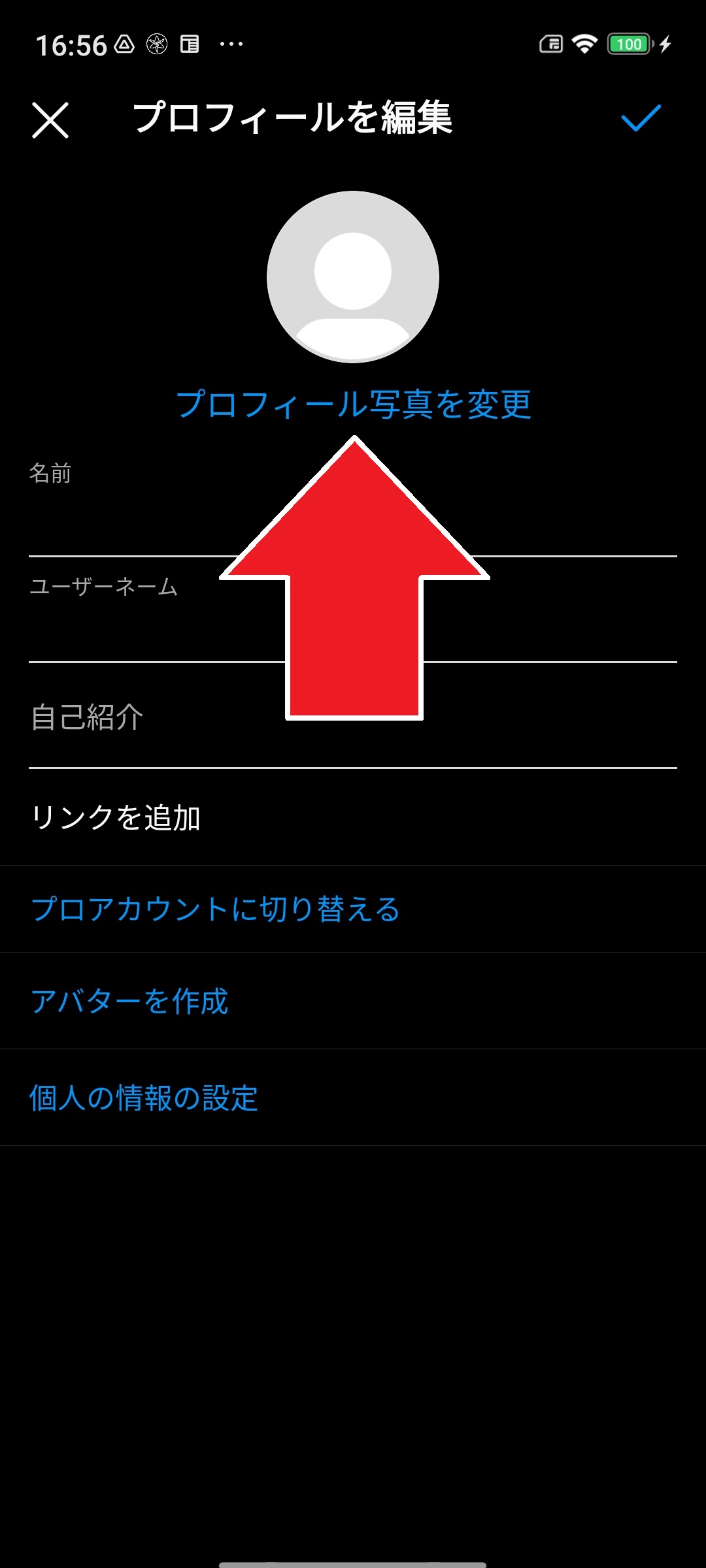Open リンクを追加 row
This screenshot has height=1568, width=706.
pos(116,818)
